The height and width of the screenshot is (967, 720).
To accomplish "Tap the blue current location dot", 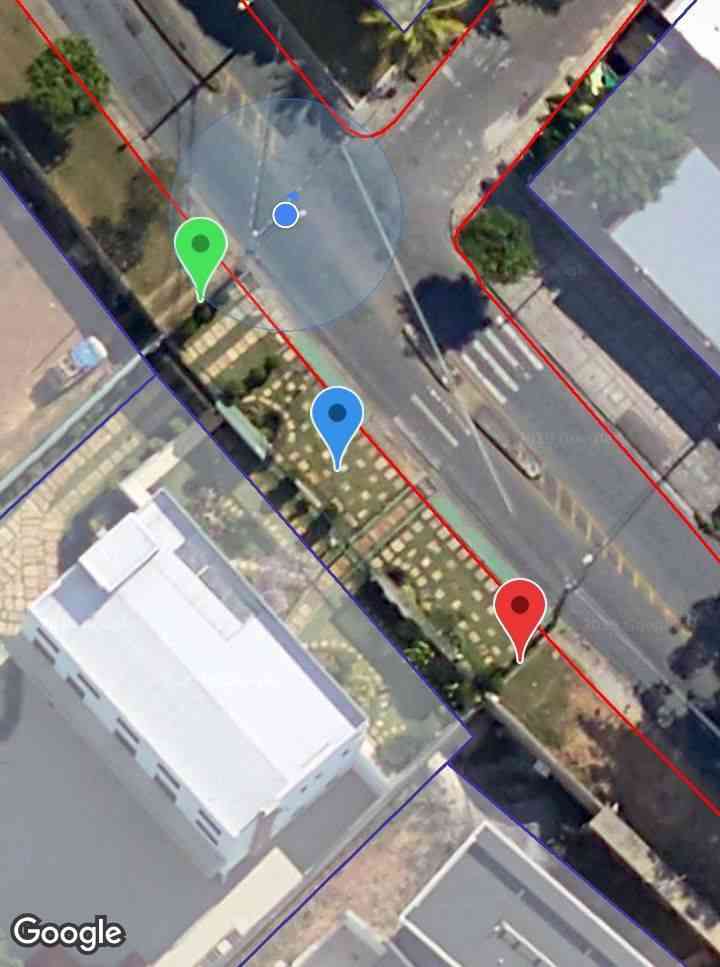I will pos(286,214).
